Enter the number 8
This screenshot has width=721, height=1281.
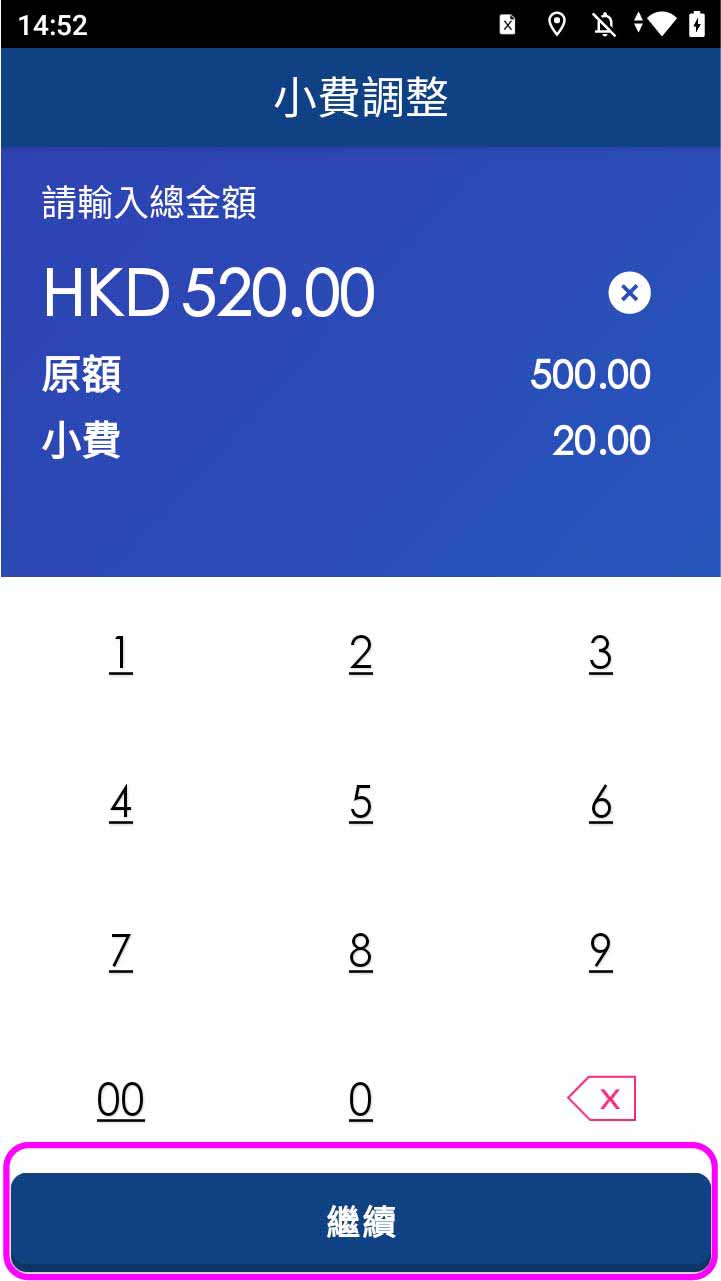(x=361, y=951)
